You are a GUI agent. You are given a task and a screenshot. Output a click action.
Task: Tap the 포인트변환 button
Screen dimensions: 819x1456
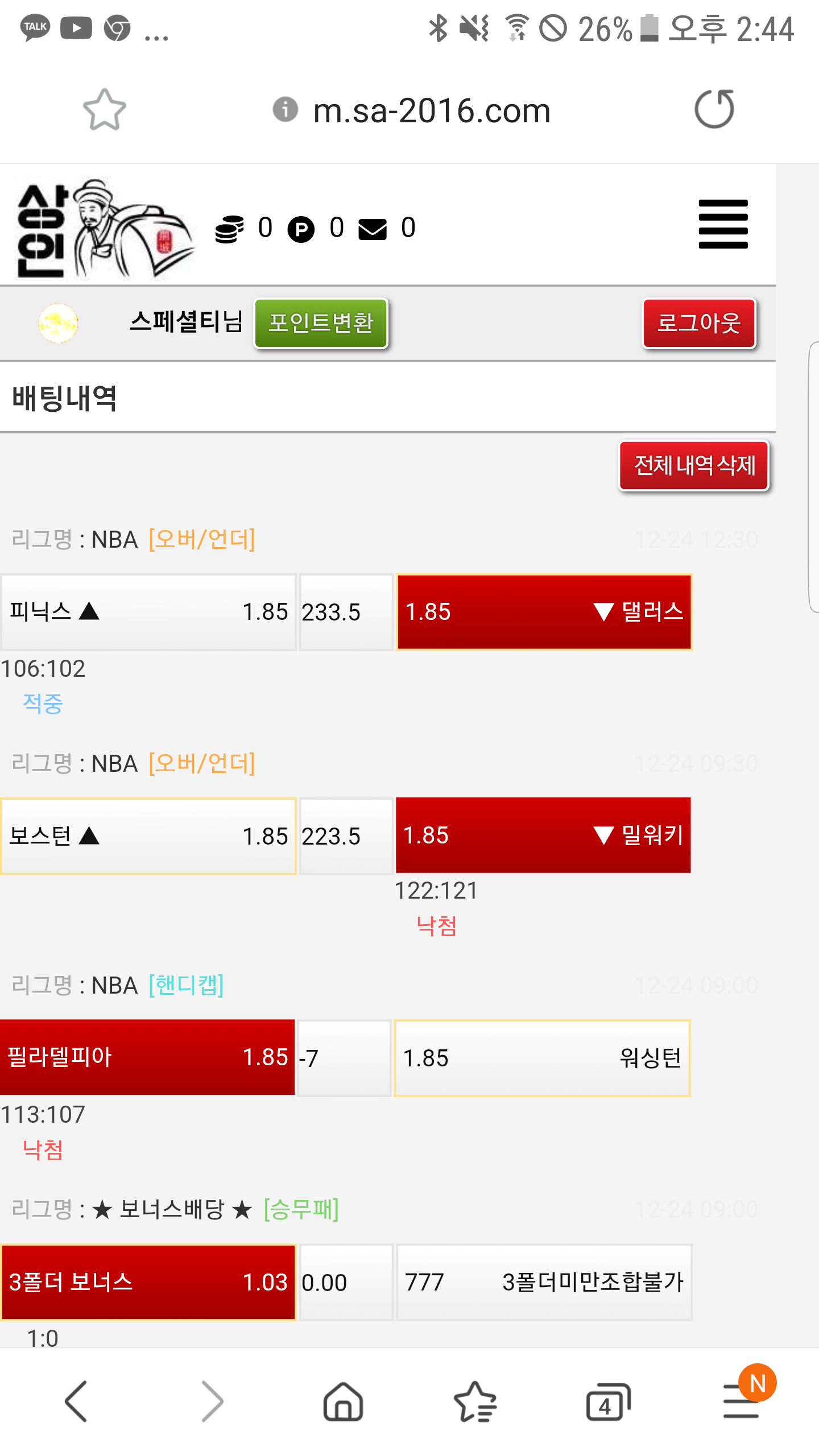(x=321, y=323)
